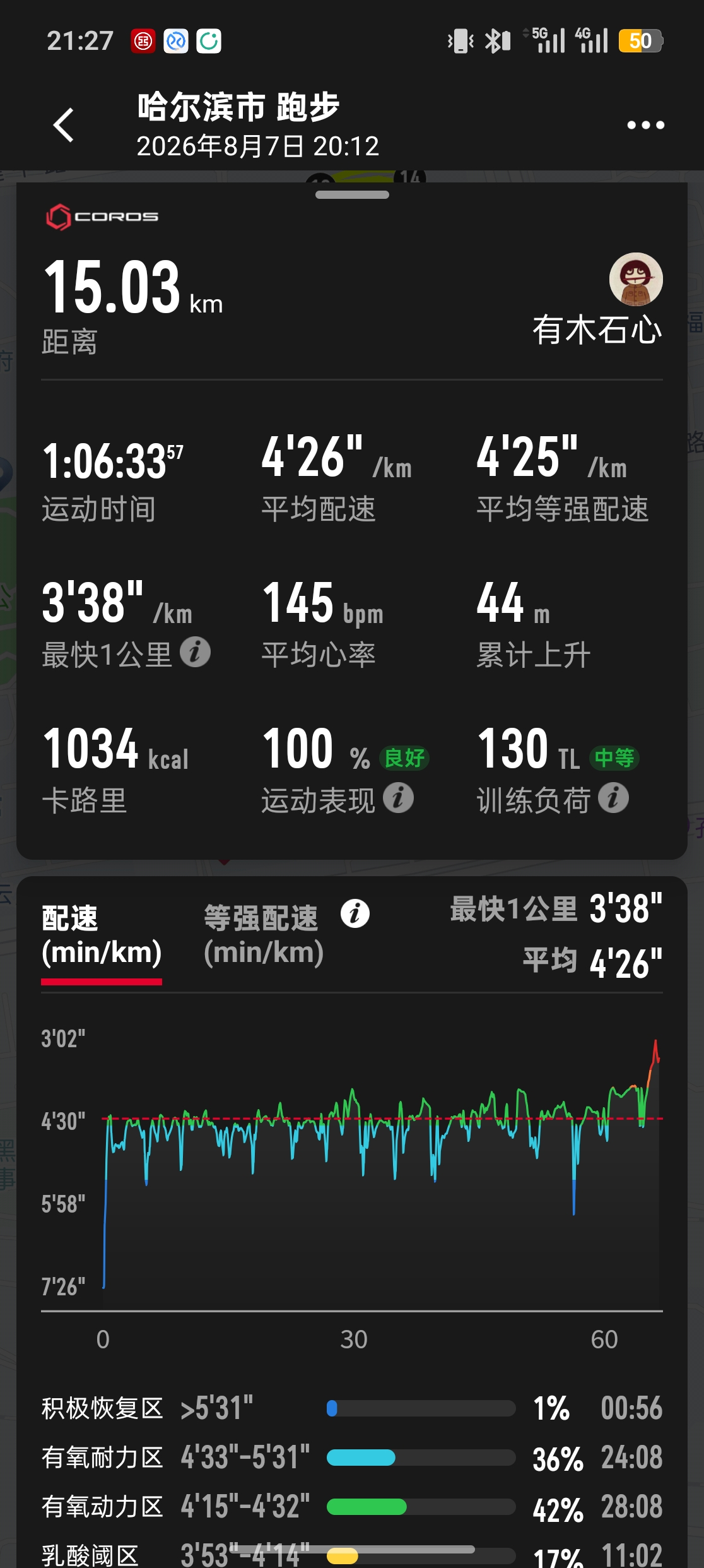Switch to the 等强配速 chart tab

click(x=262, y=934)
